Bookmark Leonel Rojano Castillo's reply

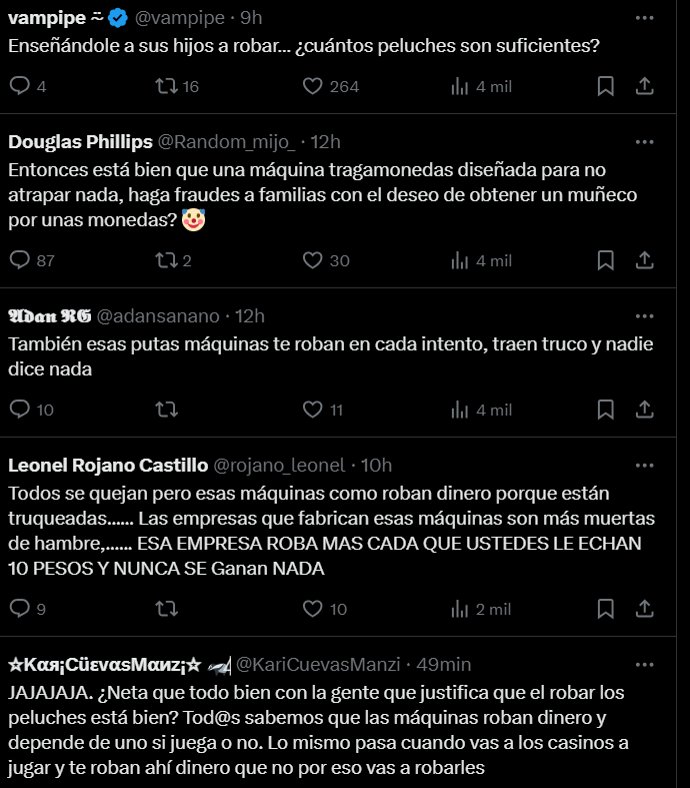[605, 608]
